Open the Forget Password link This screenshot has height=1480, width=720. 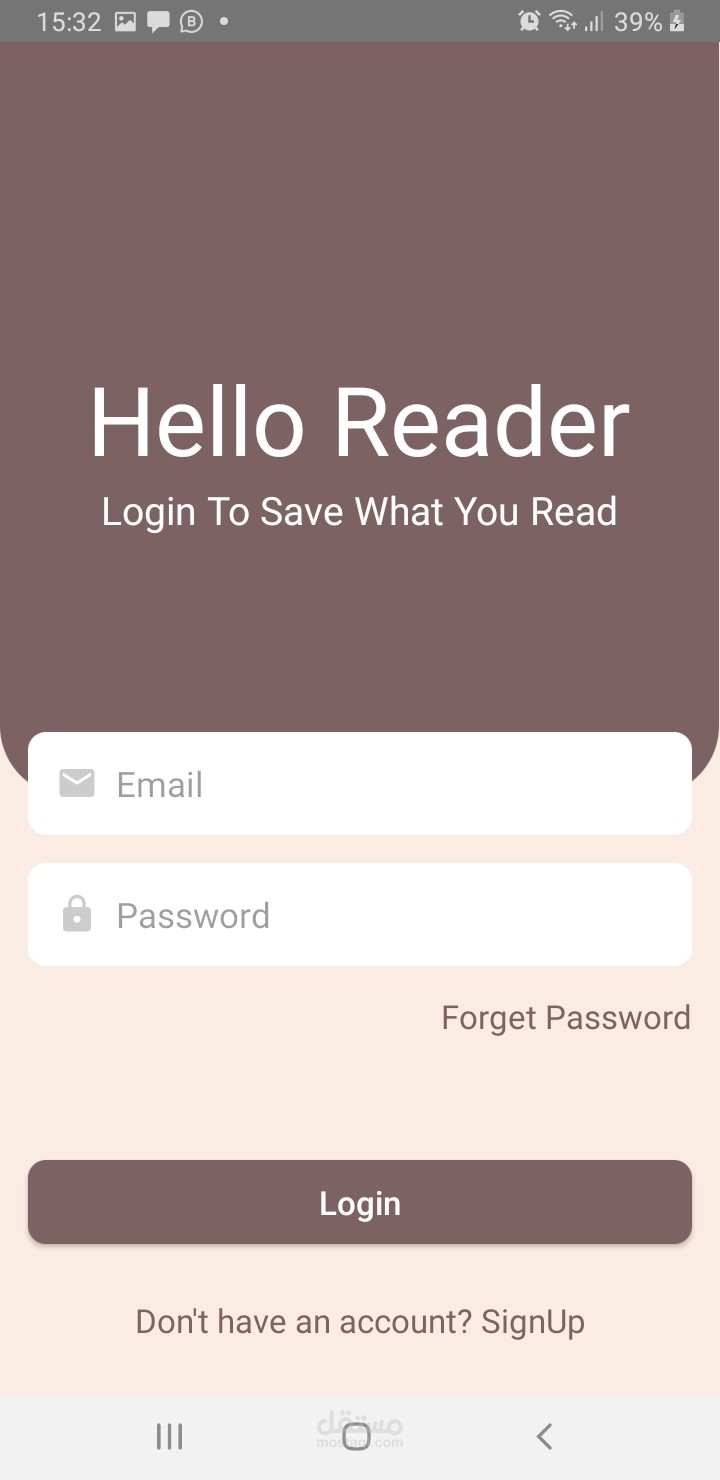[566, 1017]
